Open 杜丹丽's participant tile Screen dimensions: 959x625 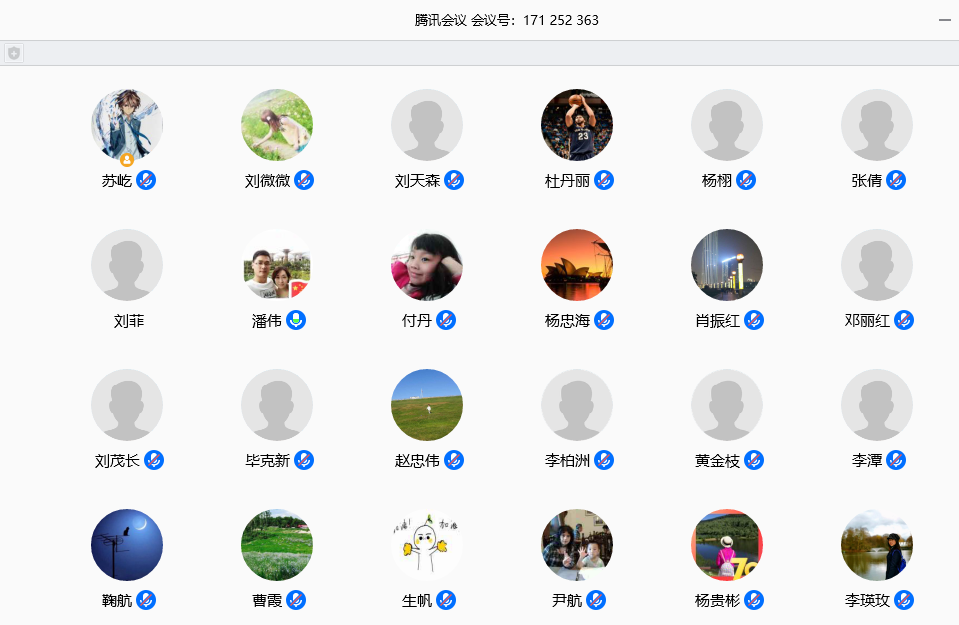[x=577, y=125]
